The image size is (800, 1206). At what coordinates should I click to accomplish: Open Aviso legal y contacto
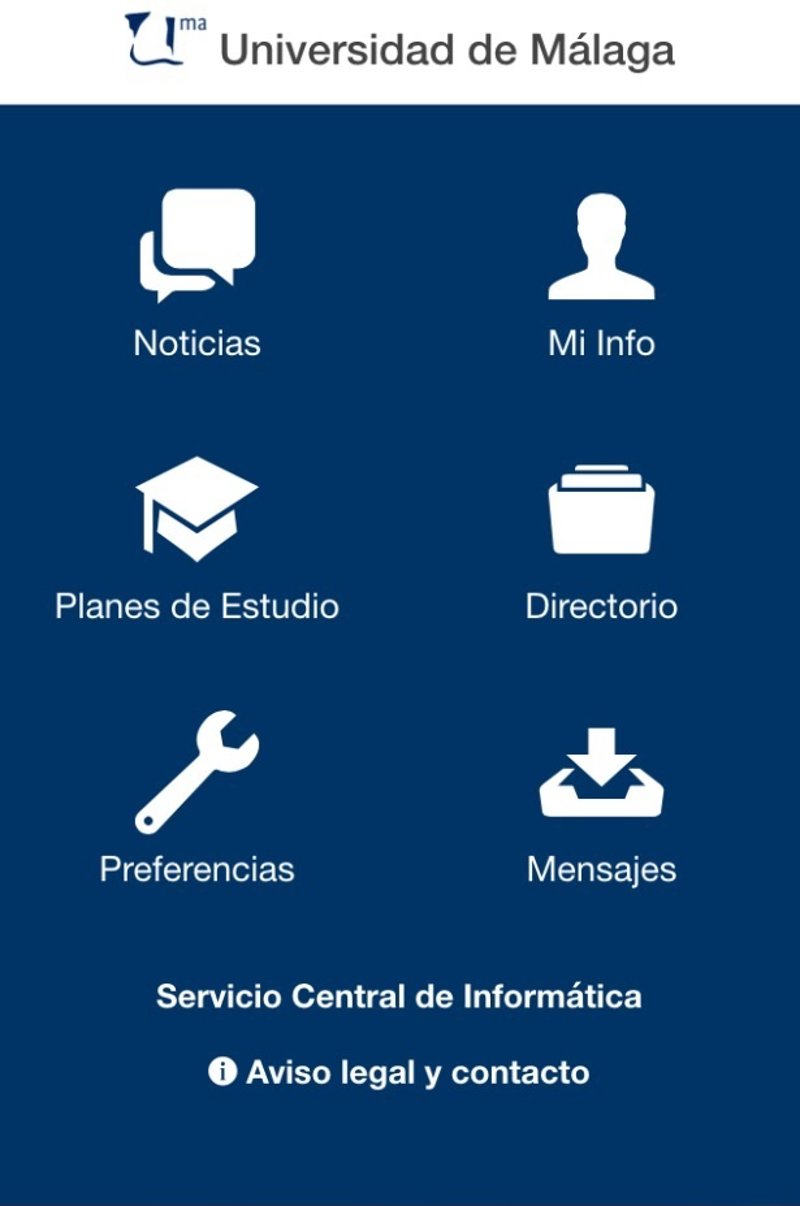click(x=399, y=1073)
